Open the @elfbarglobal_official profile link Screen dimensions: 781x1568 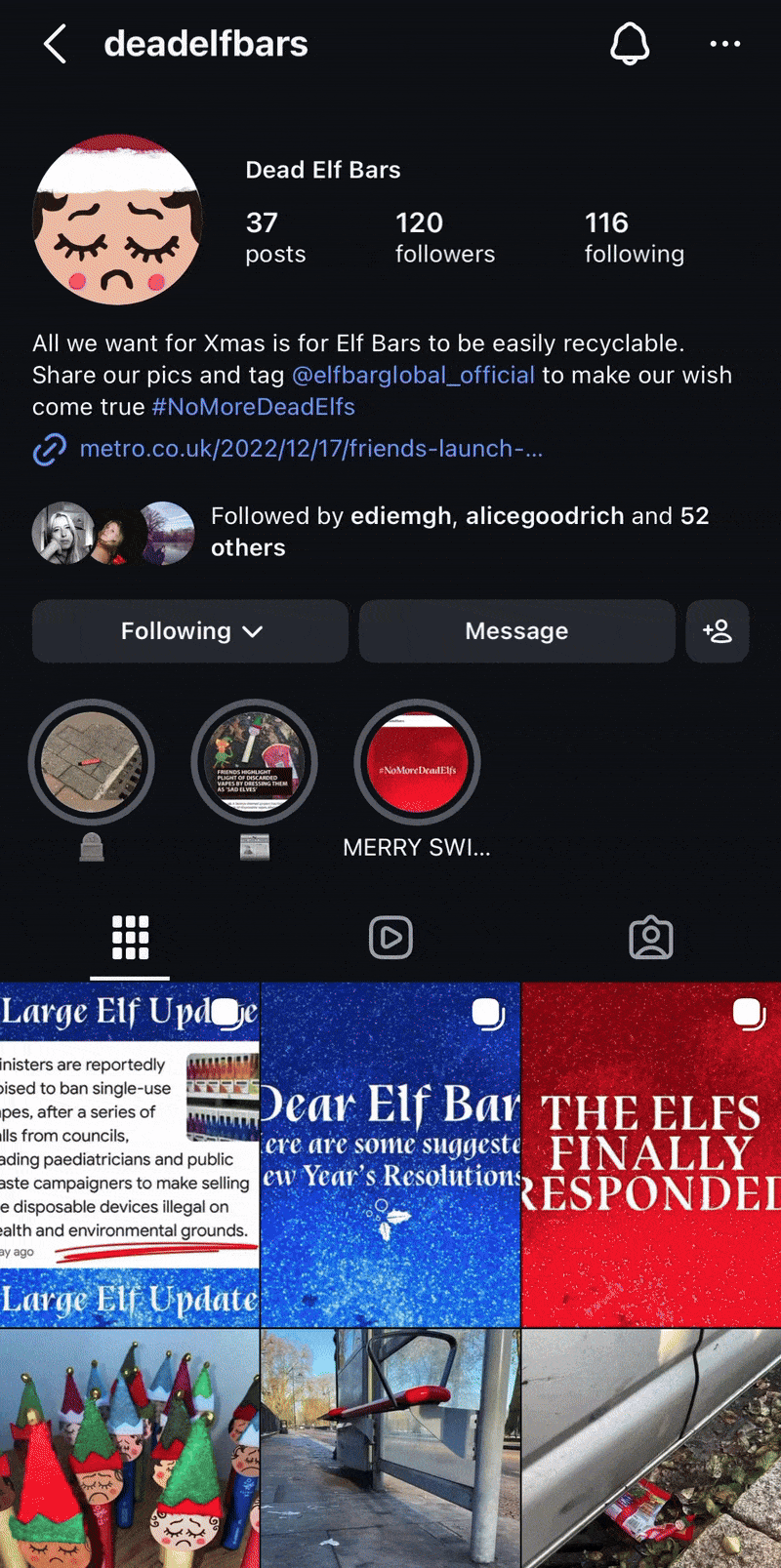tap(413, 376)
